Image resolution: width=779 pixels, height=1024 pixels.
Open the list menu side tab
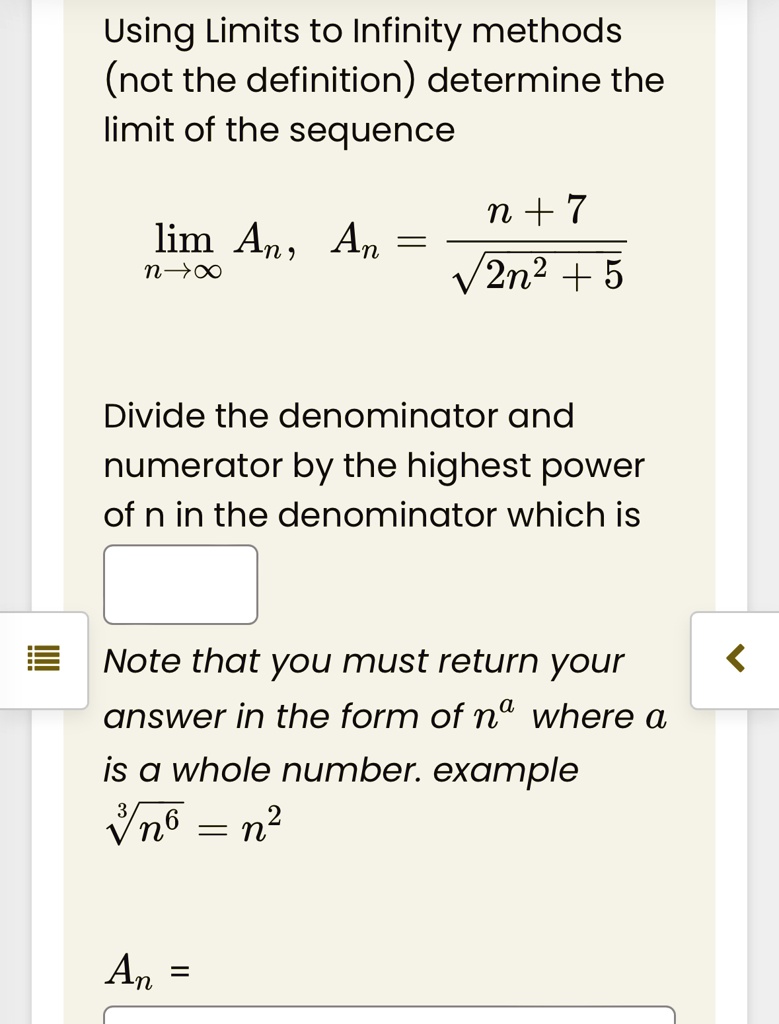tap(44, 660)
